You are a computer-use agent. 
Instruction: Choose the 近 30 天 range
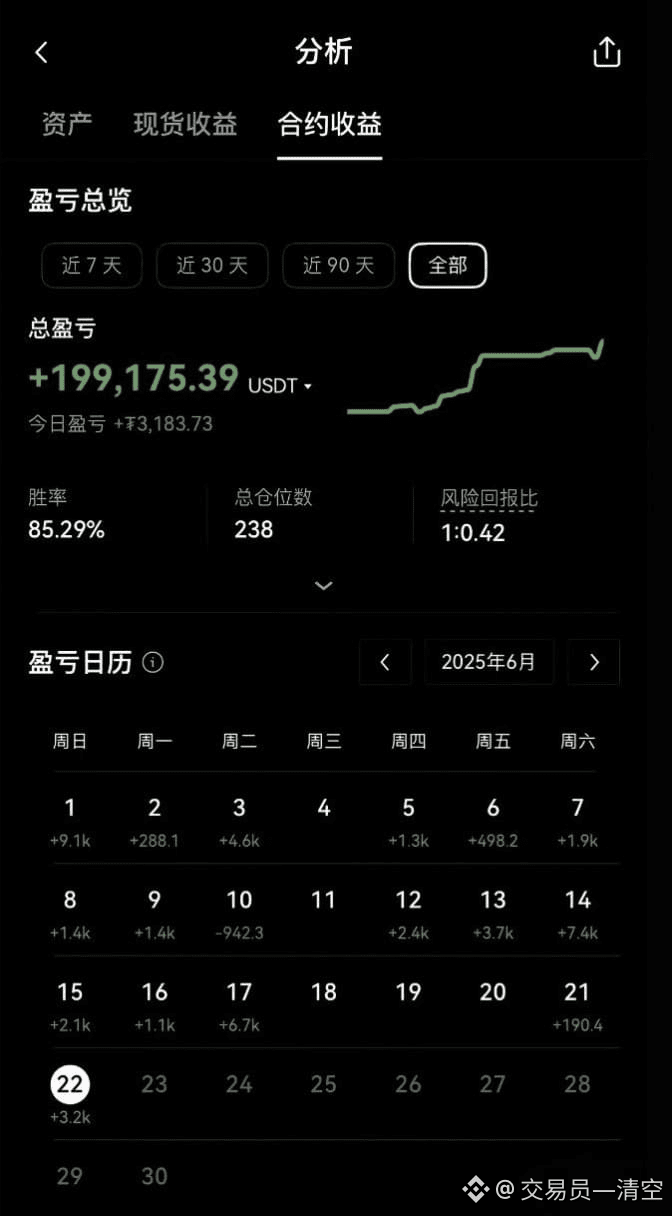point(212,266)
